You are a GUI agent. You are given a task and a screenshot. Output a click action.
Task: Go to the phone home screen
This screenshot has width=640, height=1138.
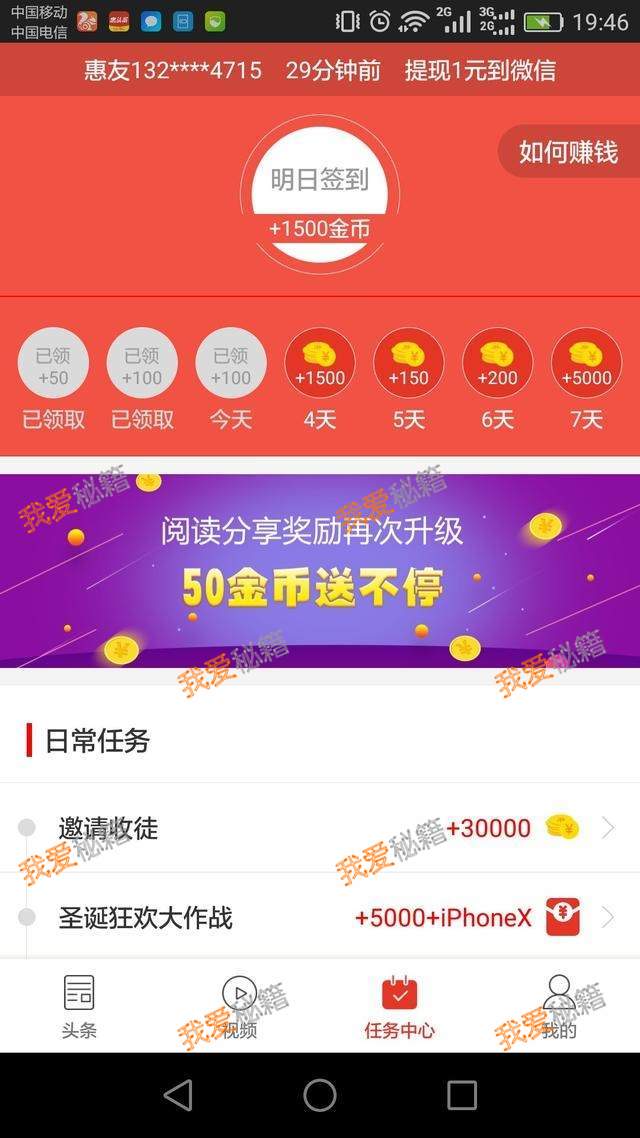tap(320, 1095)
